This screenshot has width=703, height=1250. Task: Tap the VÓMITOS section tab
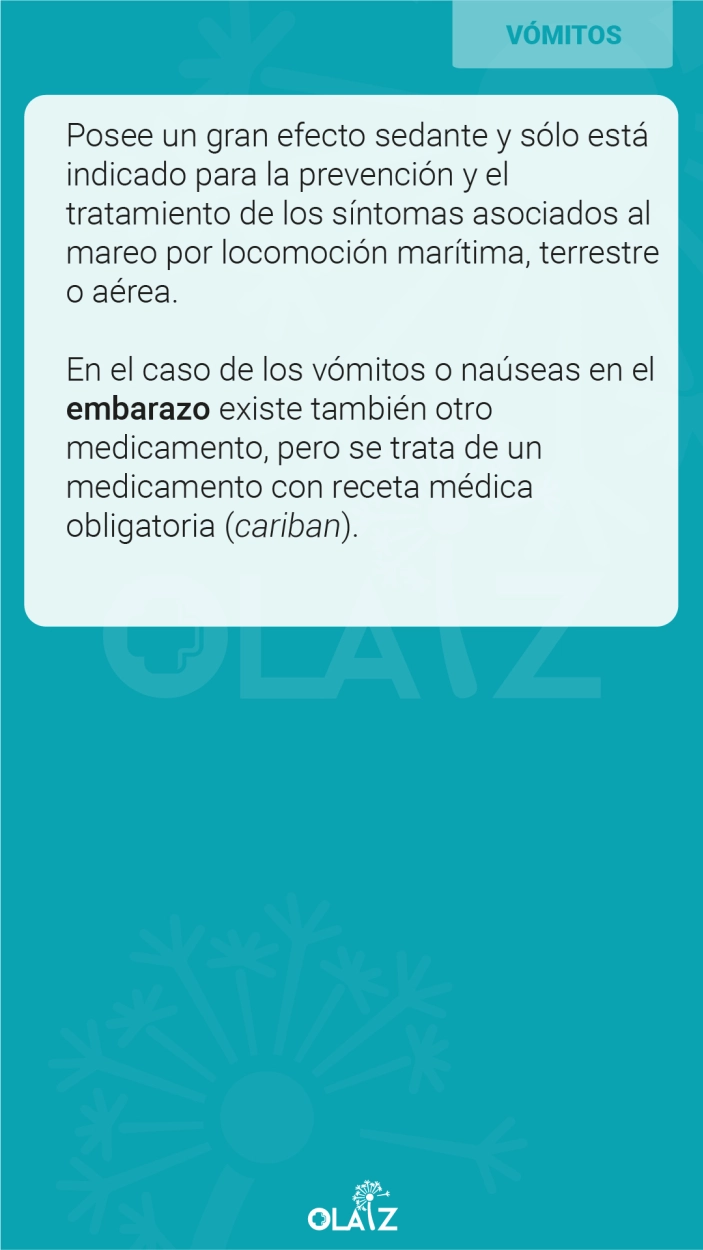pyautogui.click(x=562, y=34)
